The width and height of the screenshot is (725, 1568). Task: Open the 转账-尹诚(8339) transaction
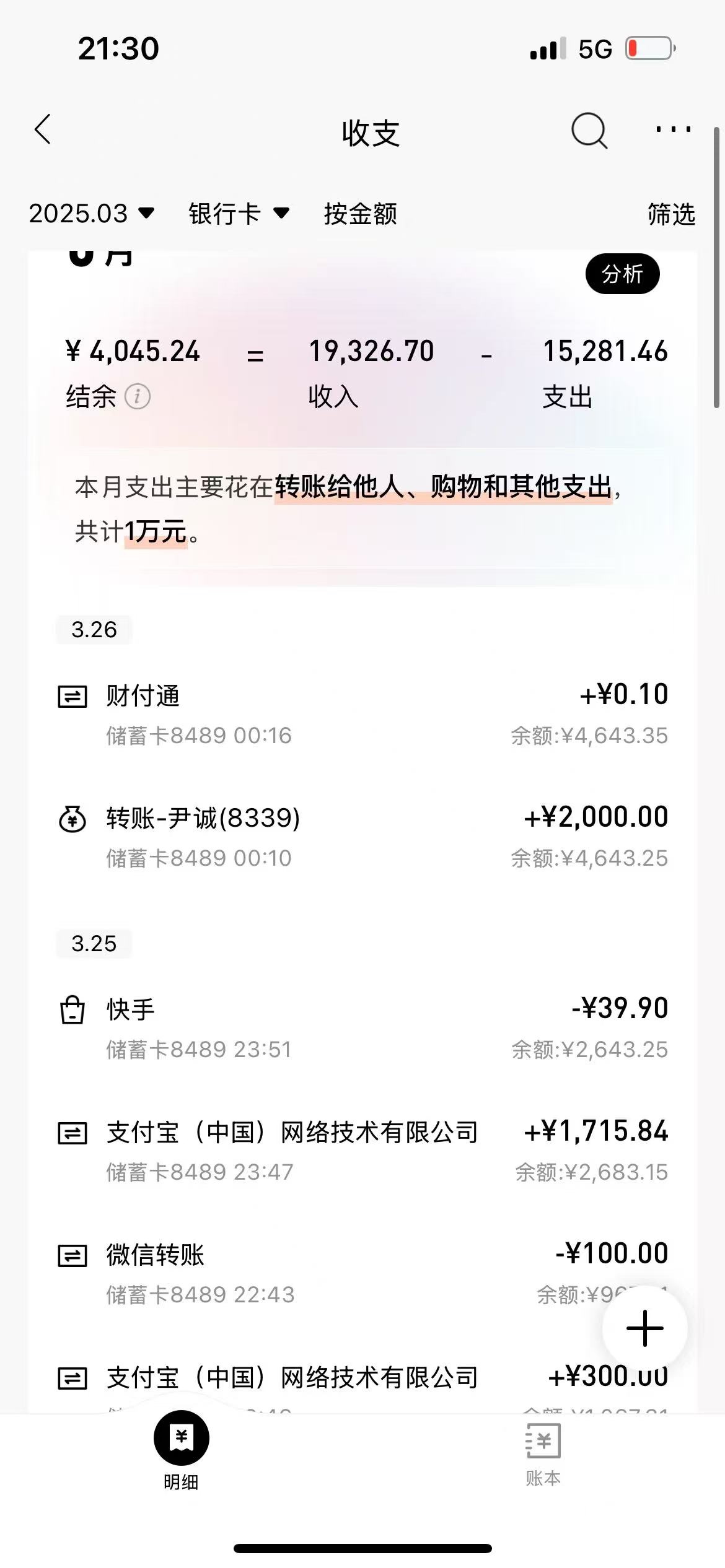click(x=362, y=837)
